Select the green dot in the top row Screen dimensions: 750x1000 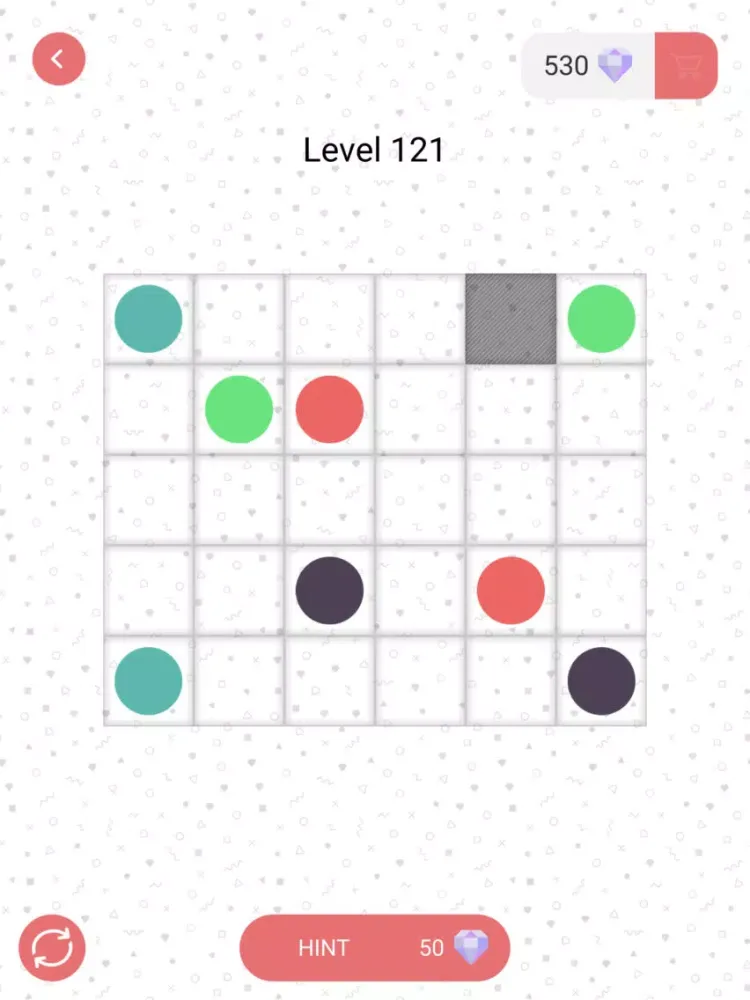click(601, 318)
